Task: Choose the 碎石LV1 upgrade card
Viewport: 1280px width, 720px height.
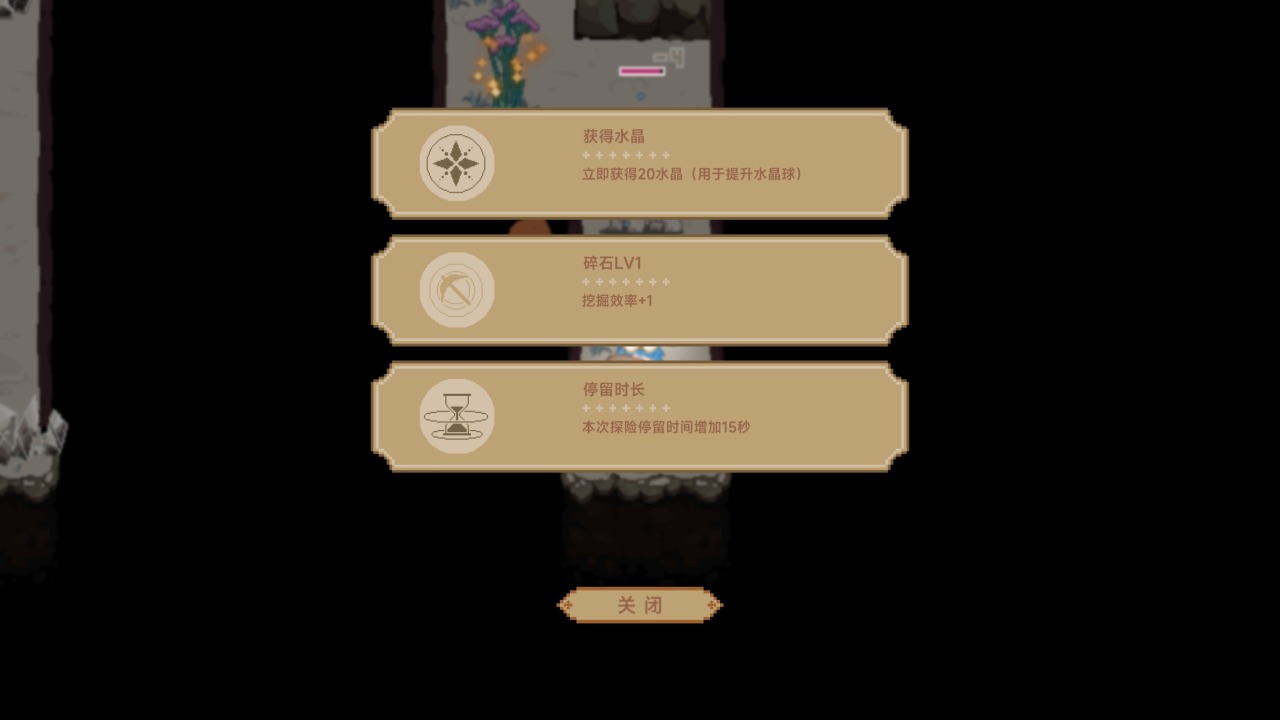Action: click(x=640, y=290)
